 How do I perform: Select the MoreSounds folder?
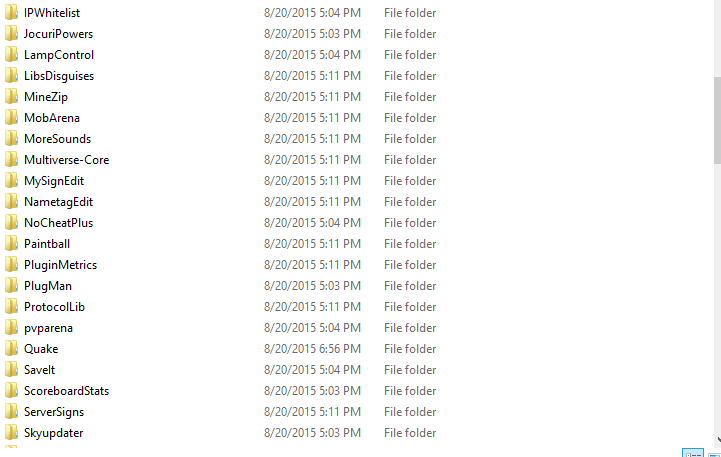pos(57,139)
